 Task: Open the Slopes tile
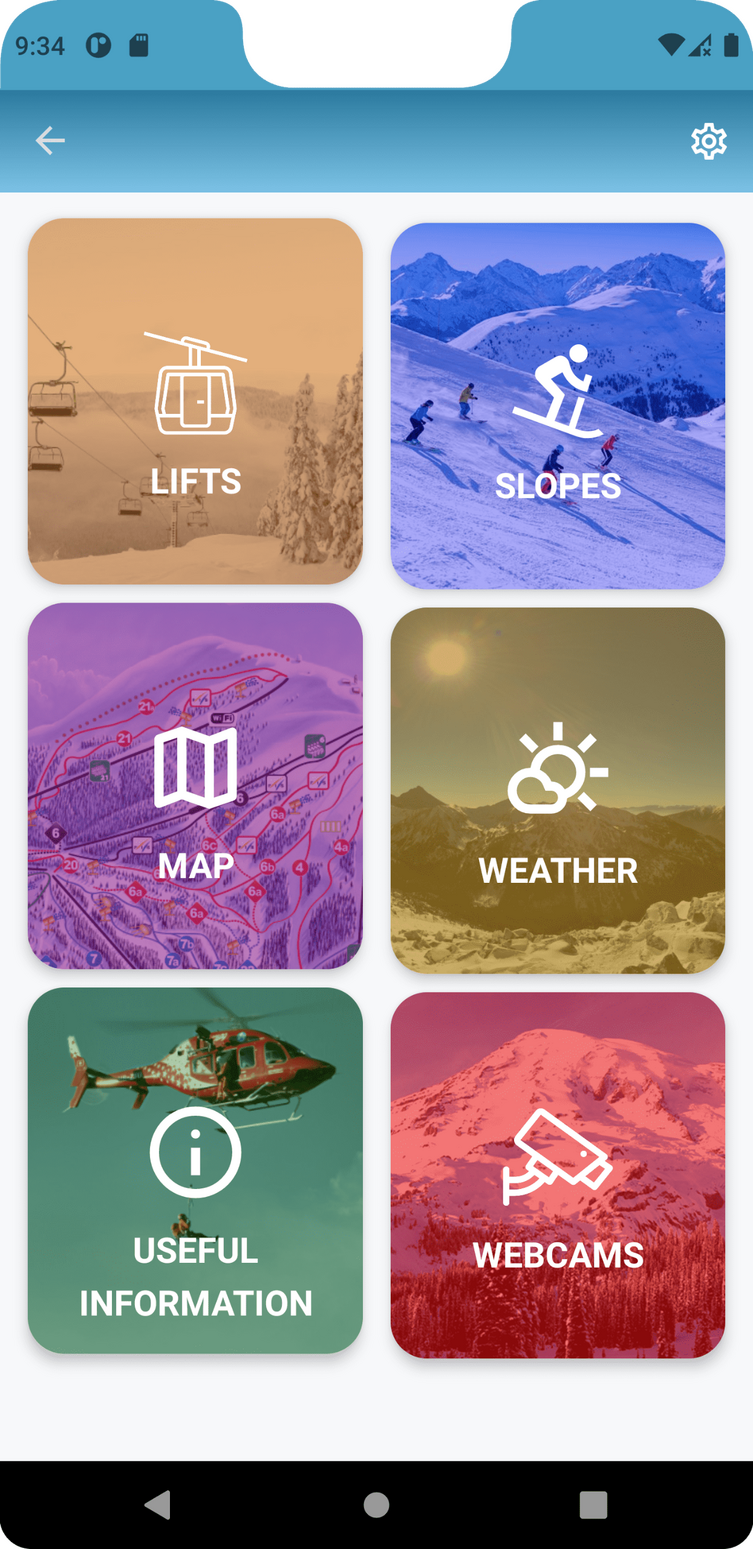click(x=557, y=405)
